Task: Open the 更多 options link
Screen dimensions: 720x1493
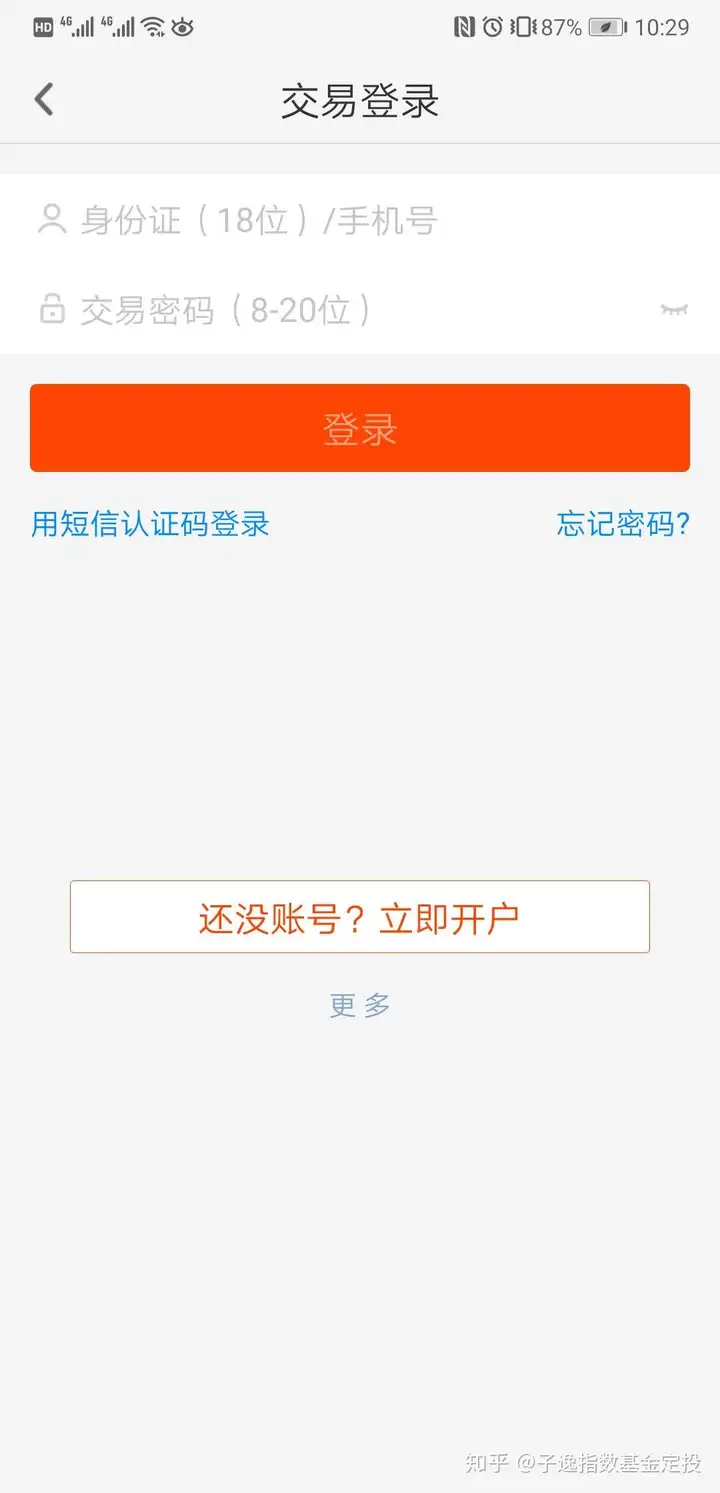Action: click(360, 1005)
